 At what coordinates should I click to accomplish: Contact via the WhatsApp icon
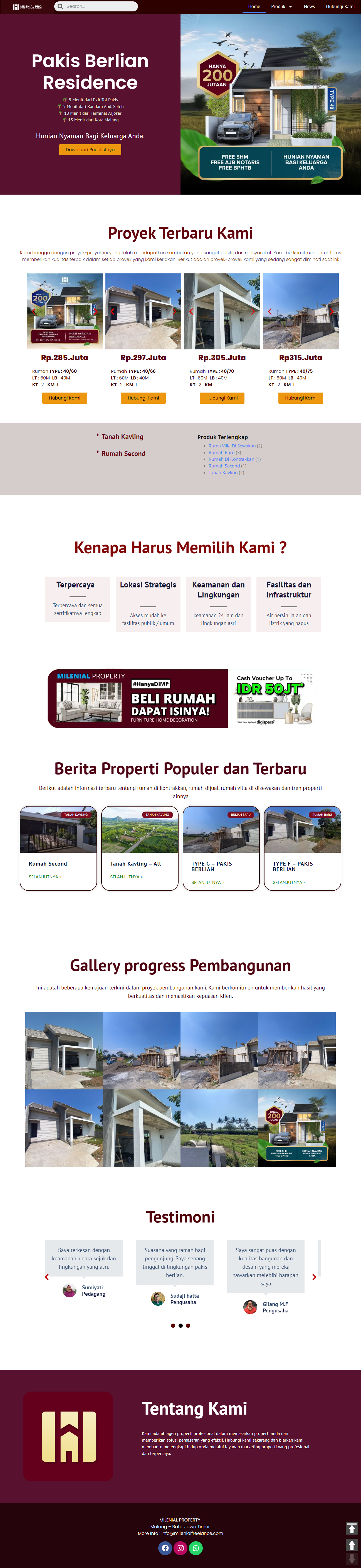click(196, 1548)
